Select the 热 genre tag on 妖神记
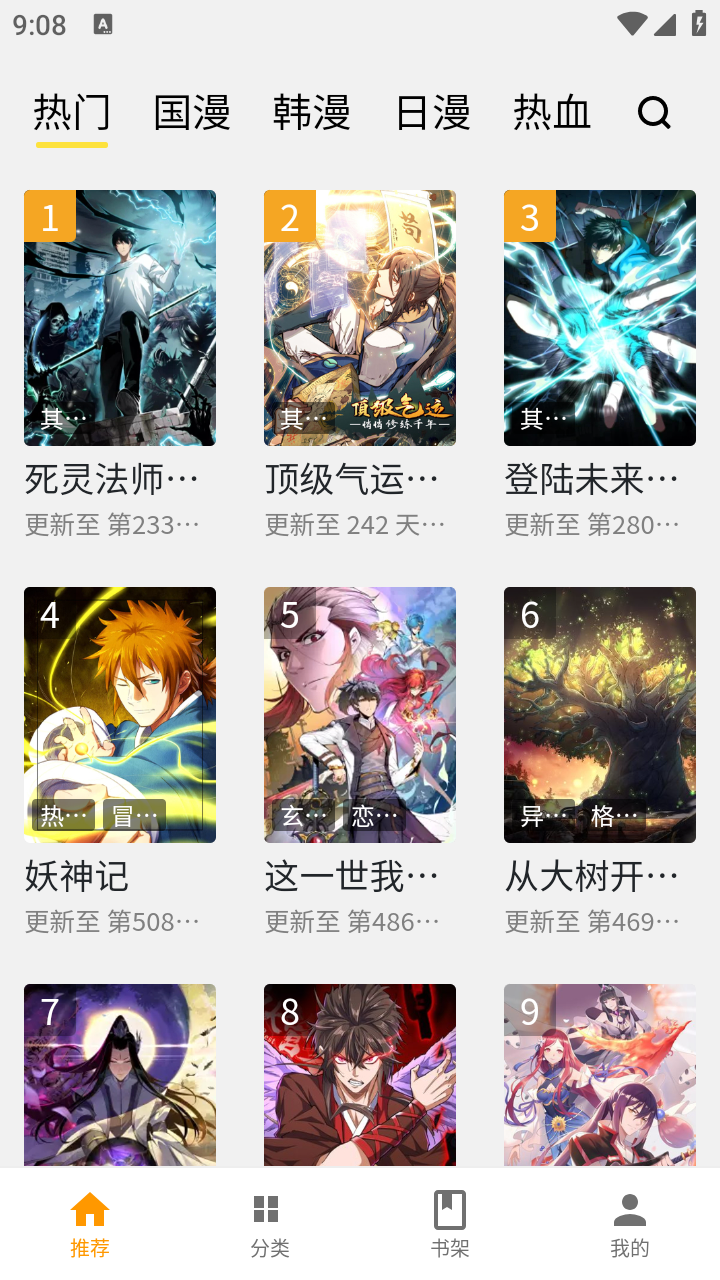 [63, 815]
